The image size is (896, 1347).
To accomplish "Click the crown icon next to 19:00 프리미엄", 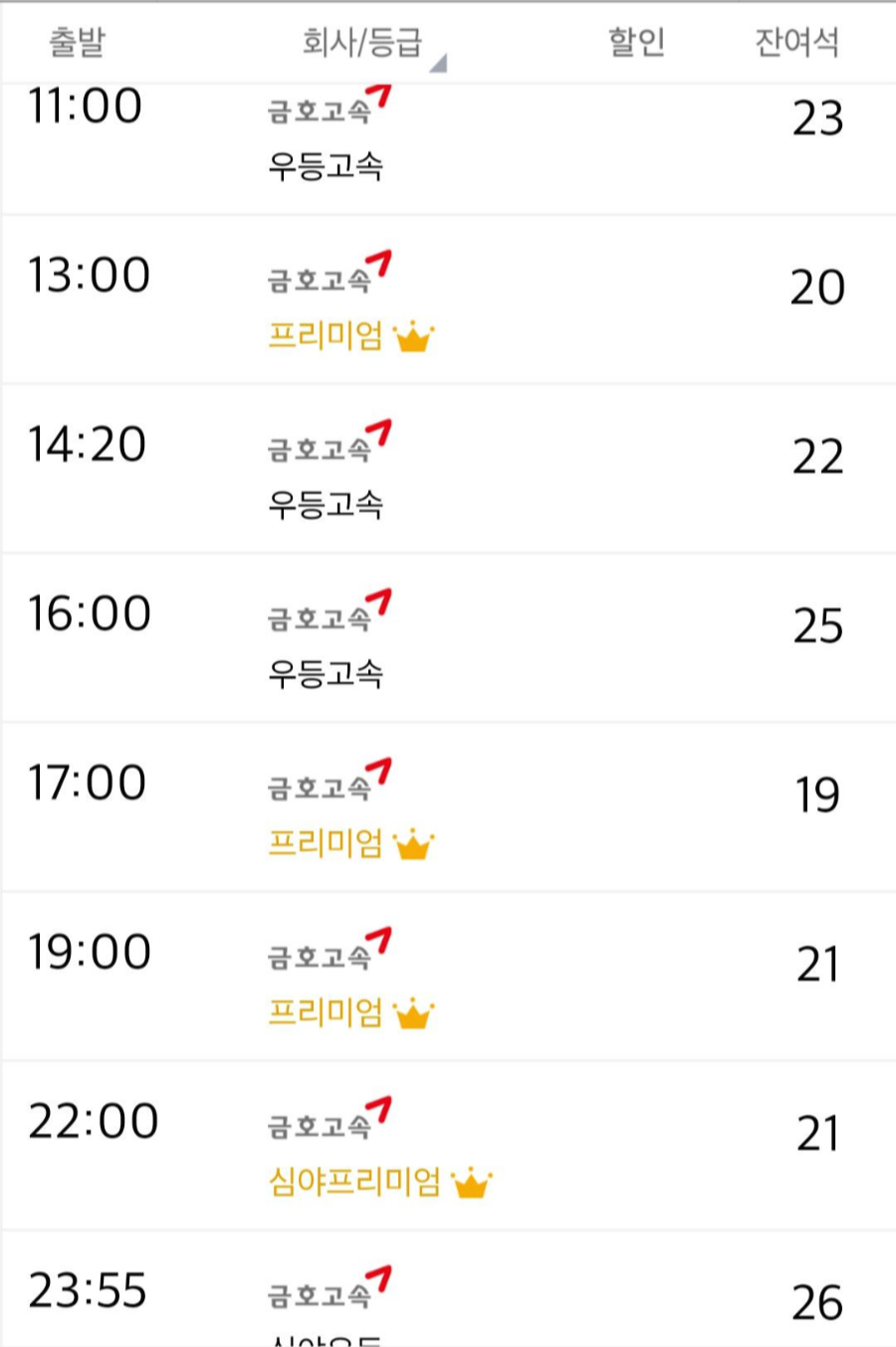I will pos(411,1014).
